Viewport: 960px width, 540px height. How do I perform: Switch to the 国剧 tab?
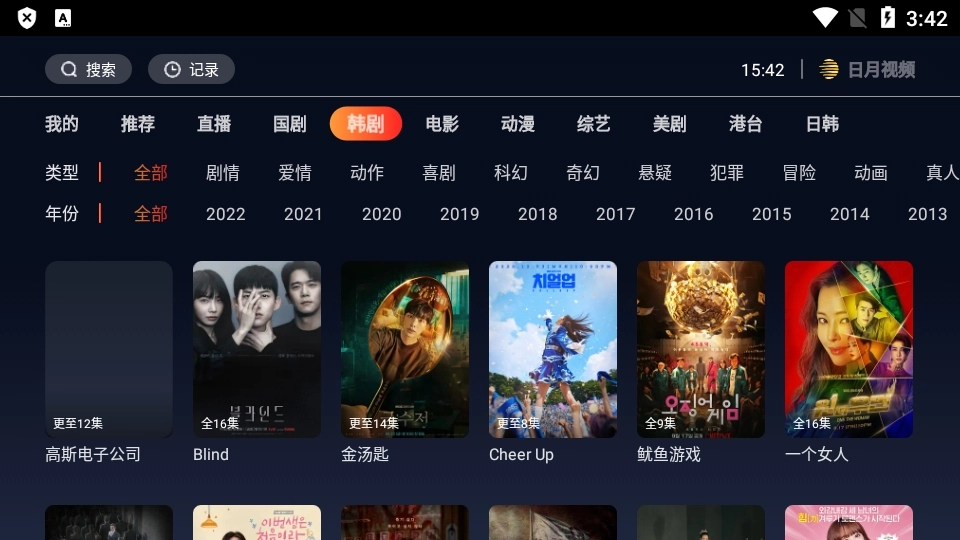pos(289,124)
